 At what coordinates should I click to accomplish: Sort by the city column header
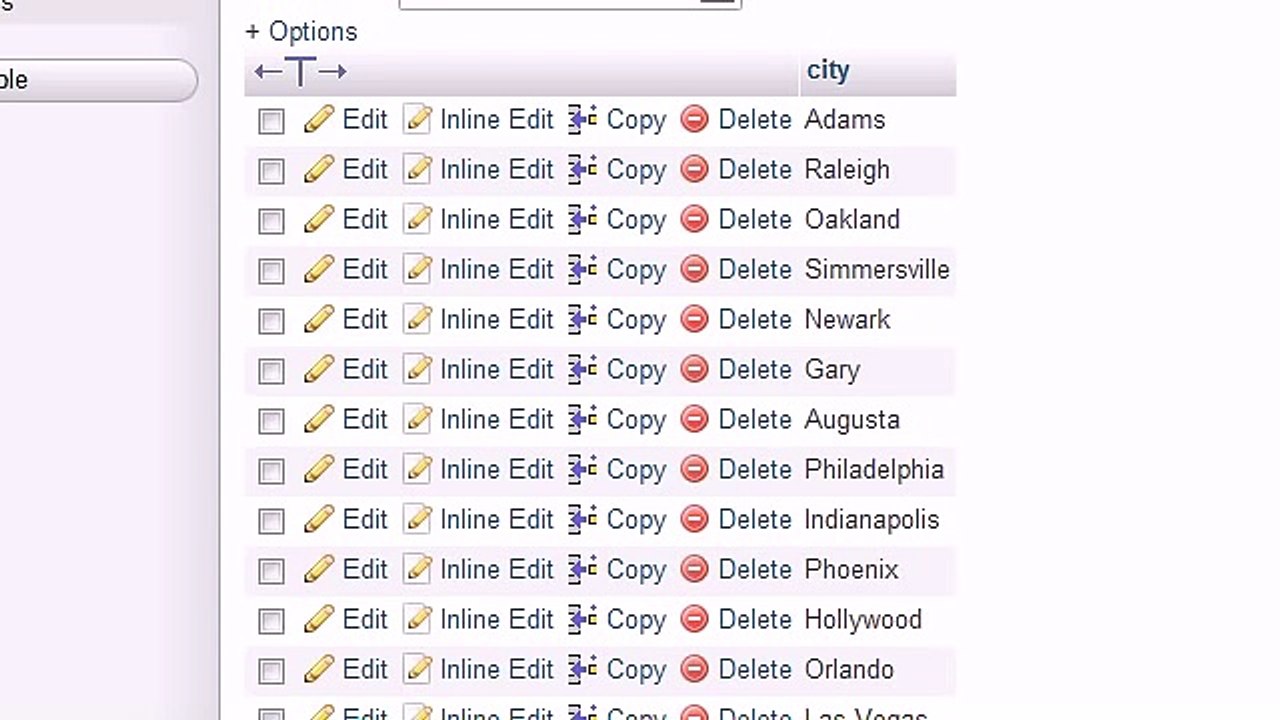click(x=827, y=70)
